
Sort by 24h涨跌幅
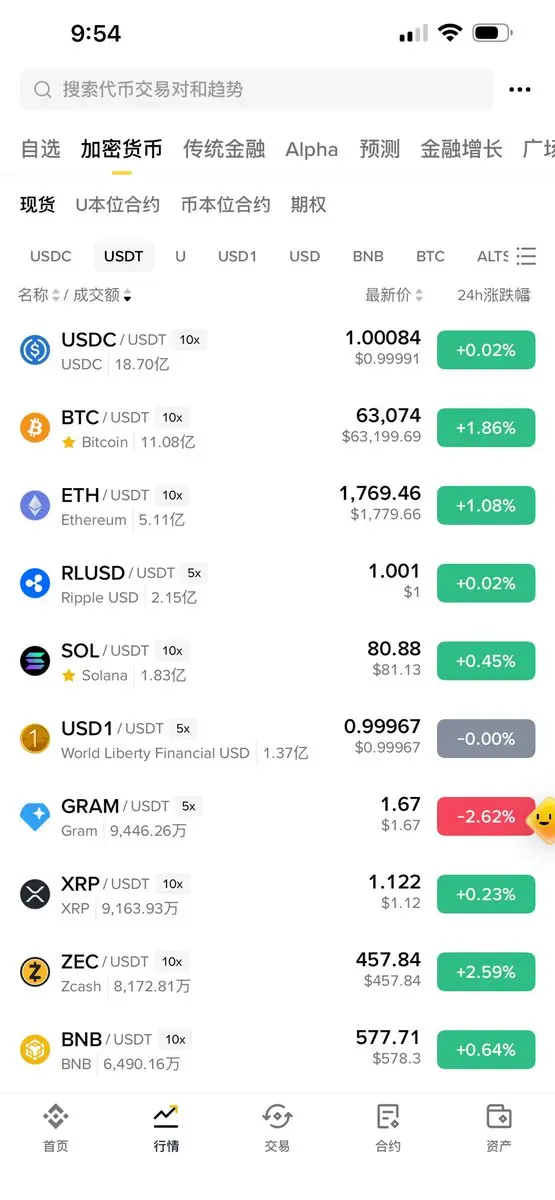pos(494,295)
